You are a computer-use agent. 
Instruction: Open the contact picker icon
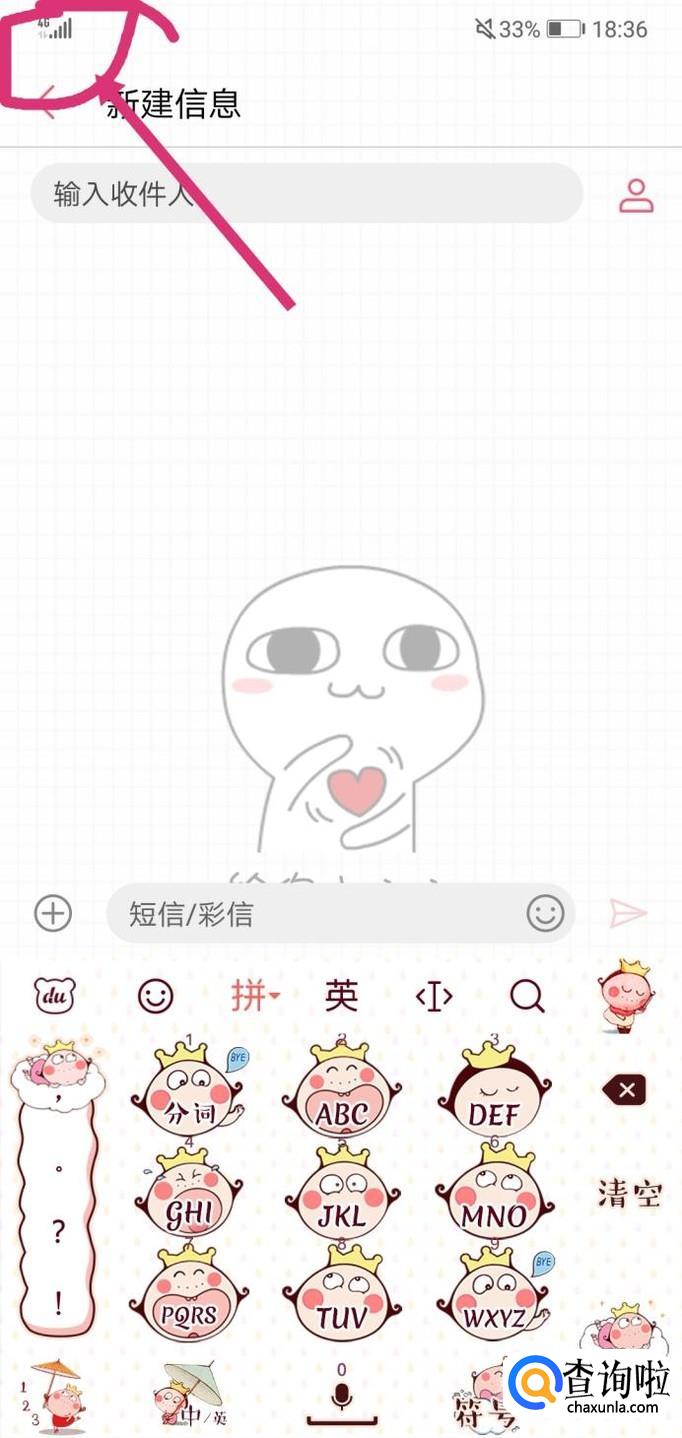click(635, 196)
